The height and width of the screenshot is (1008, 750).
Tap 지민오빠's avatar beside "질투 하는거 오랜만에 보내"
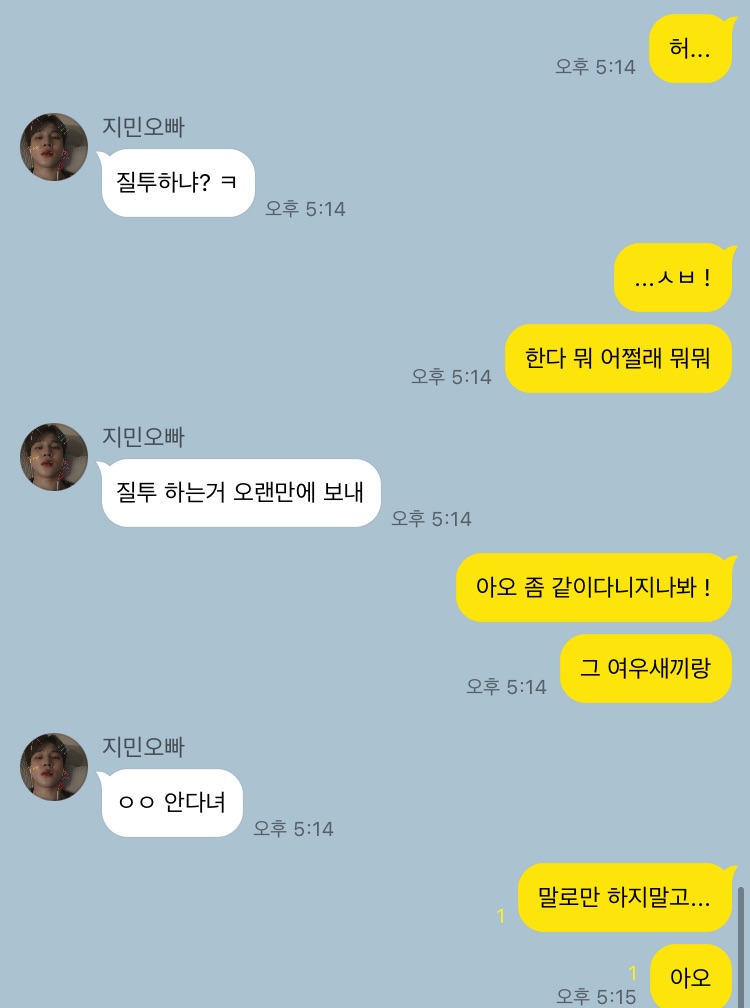tap(54, 457)
